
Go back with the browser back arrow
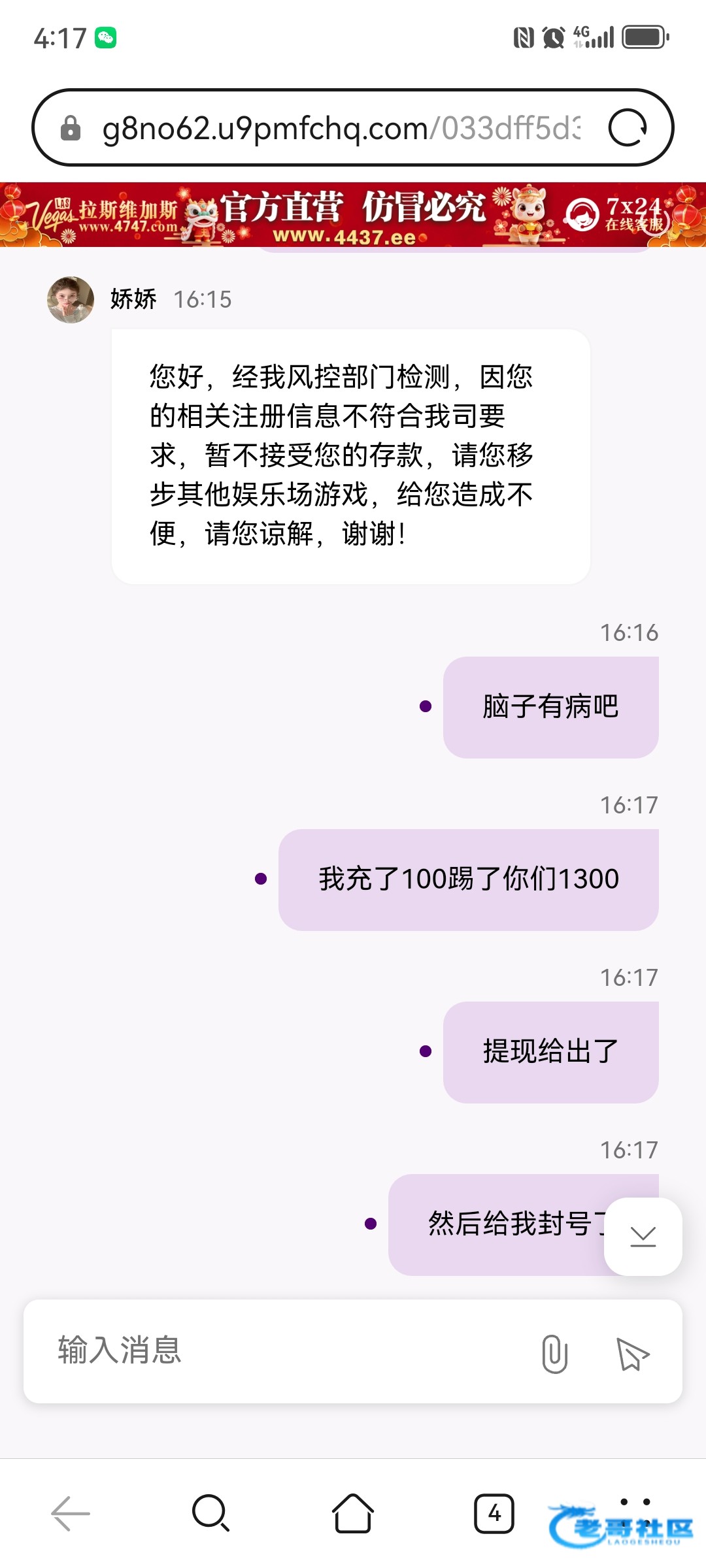coord(71,1512)
